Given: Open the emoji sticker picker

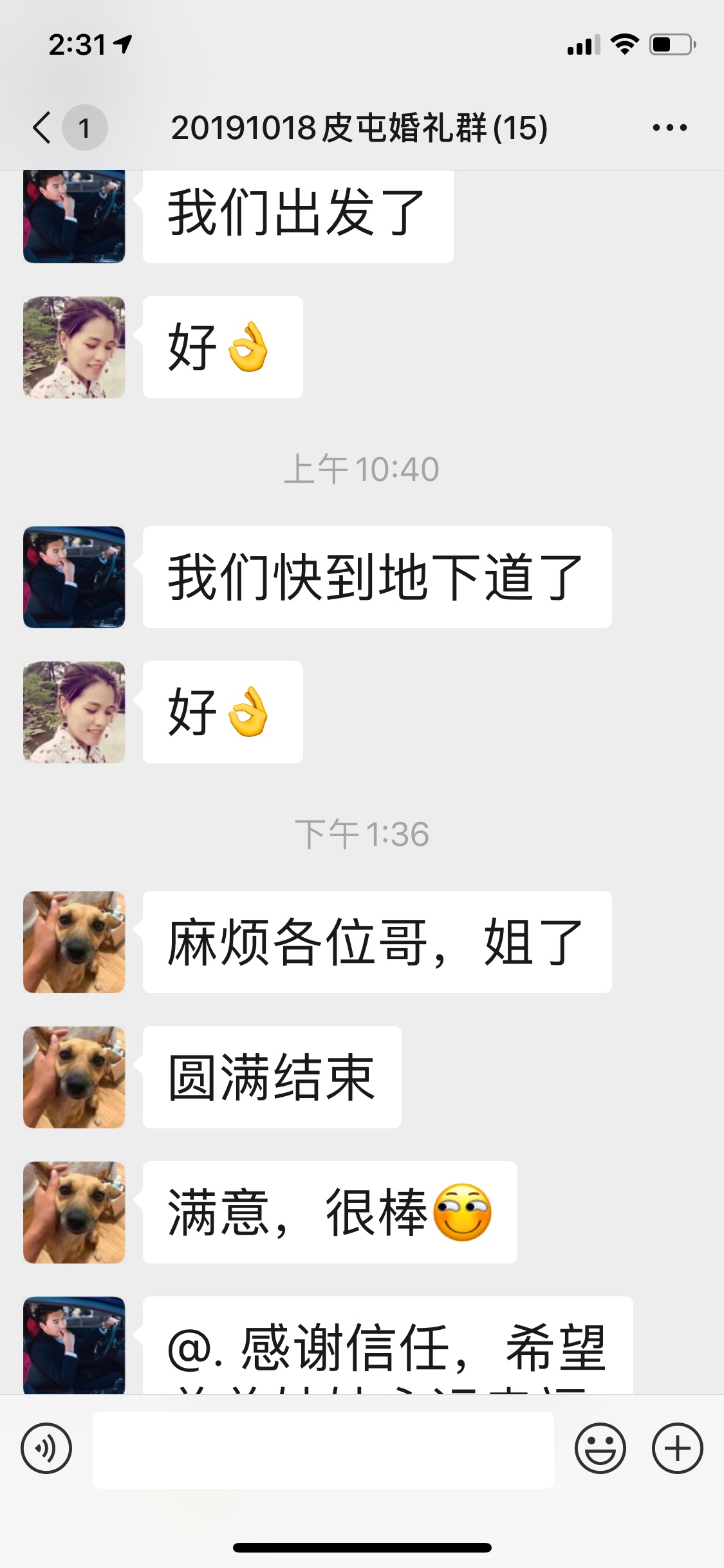Looking at the screenshot, I should (600, 1448).
